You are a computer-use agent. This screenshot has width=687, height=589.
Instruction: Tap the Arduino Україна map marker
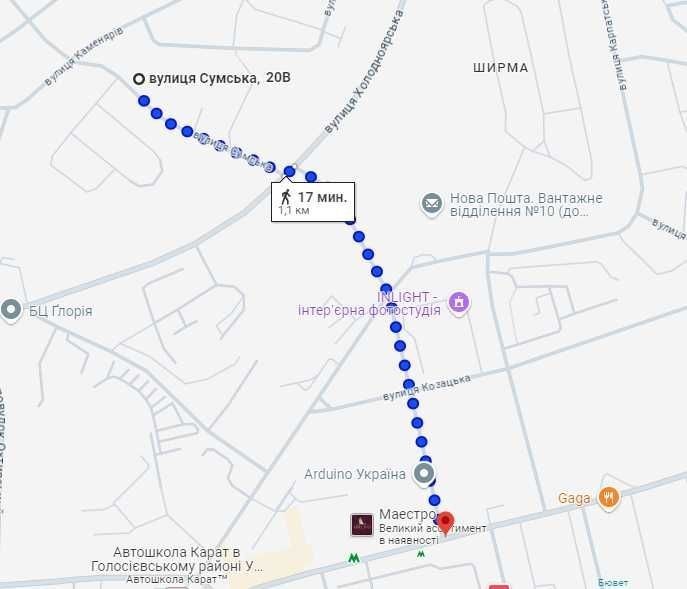tap(426, 473)
